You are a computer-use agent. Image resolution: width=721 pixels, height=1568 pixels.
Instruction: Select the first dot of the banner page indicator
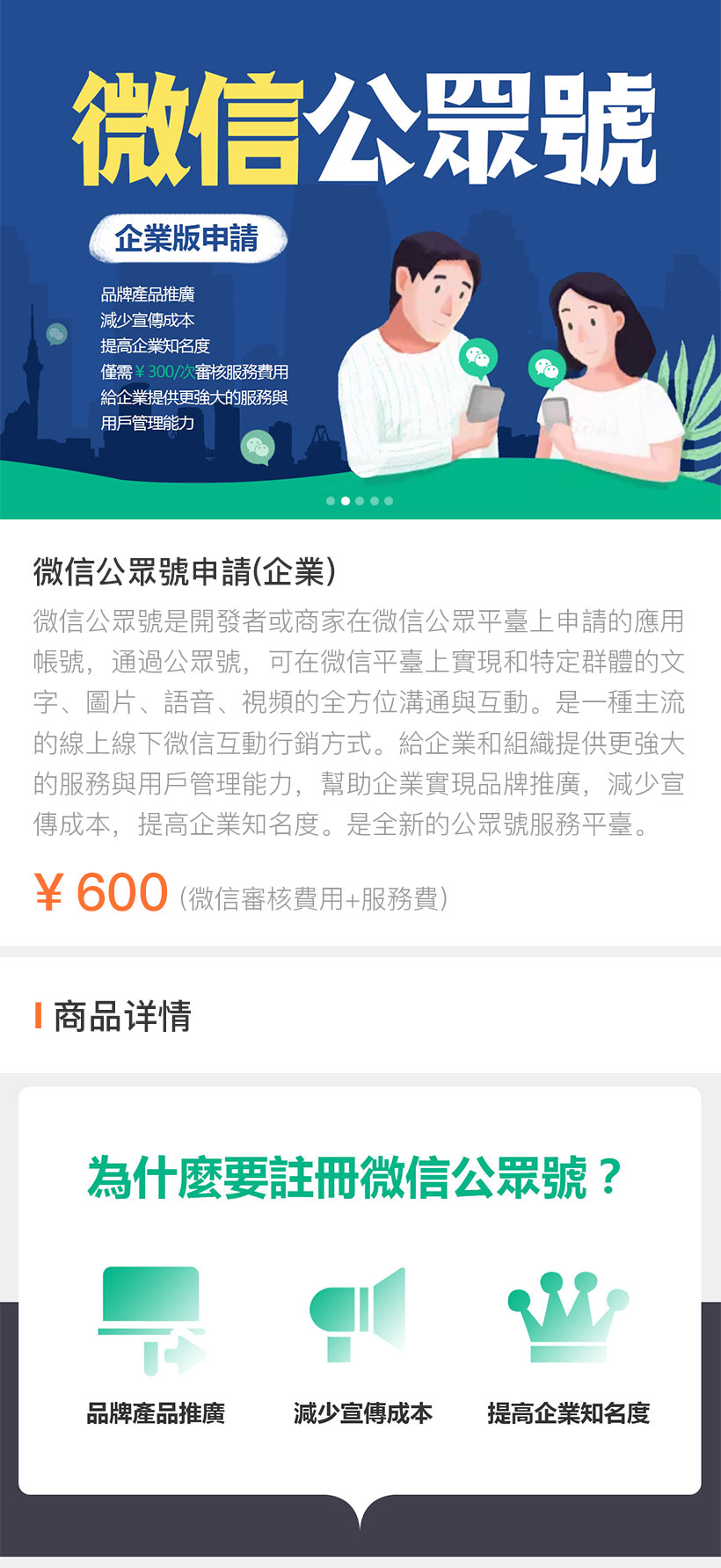(x=331, y=501)
